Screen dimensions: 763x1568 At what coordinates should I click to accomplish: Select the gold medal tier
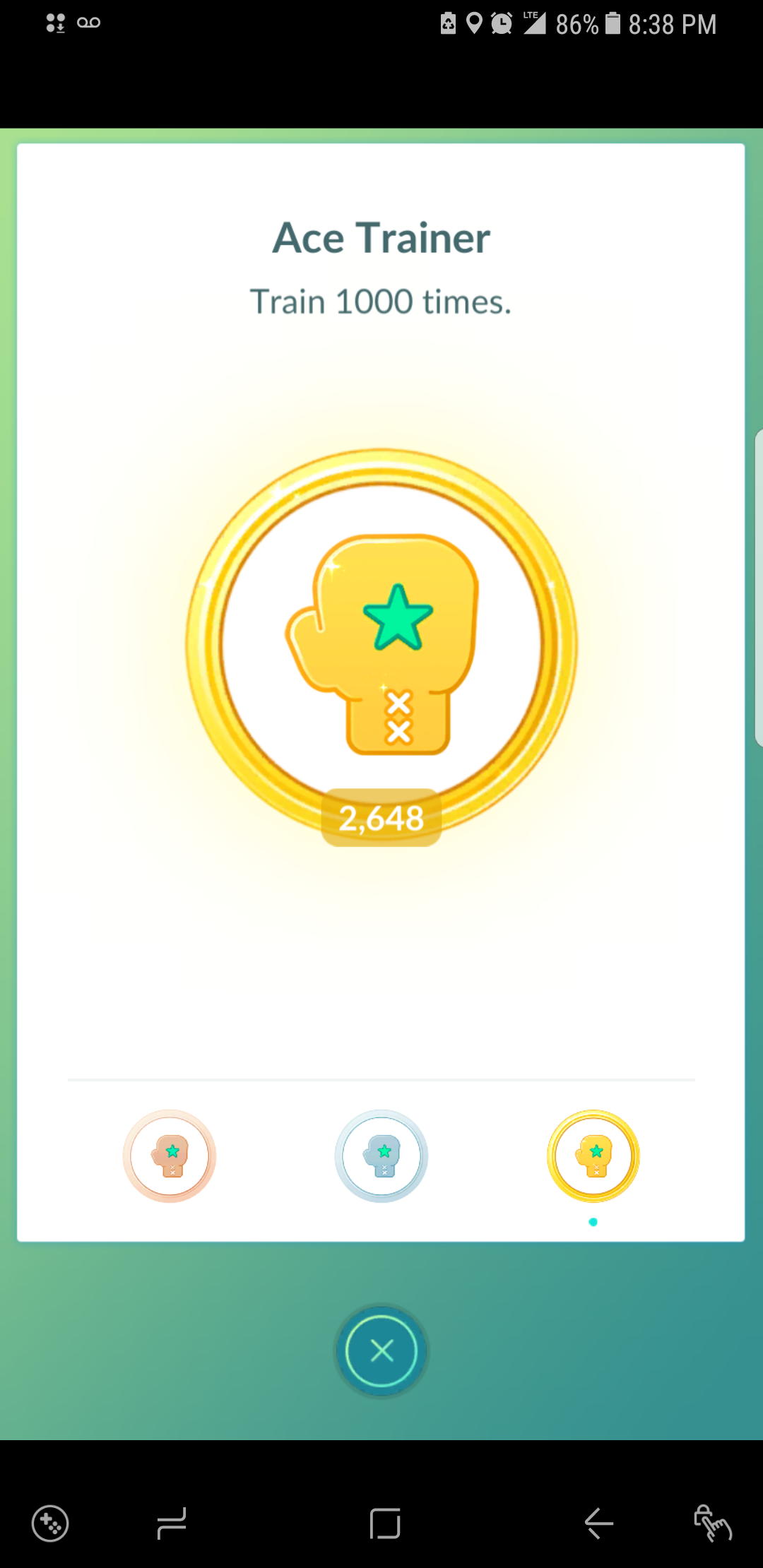[593, 1156]
